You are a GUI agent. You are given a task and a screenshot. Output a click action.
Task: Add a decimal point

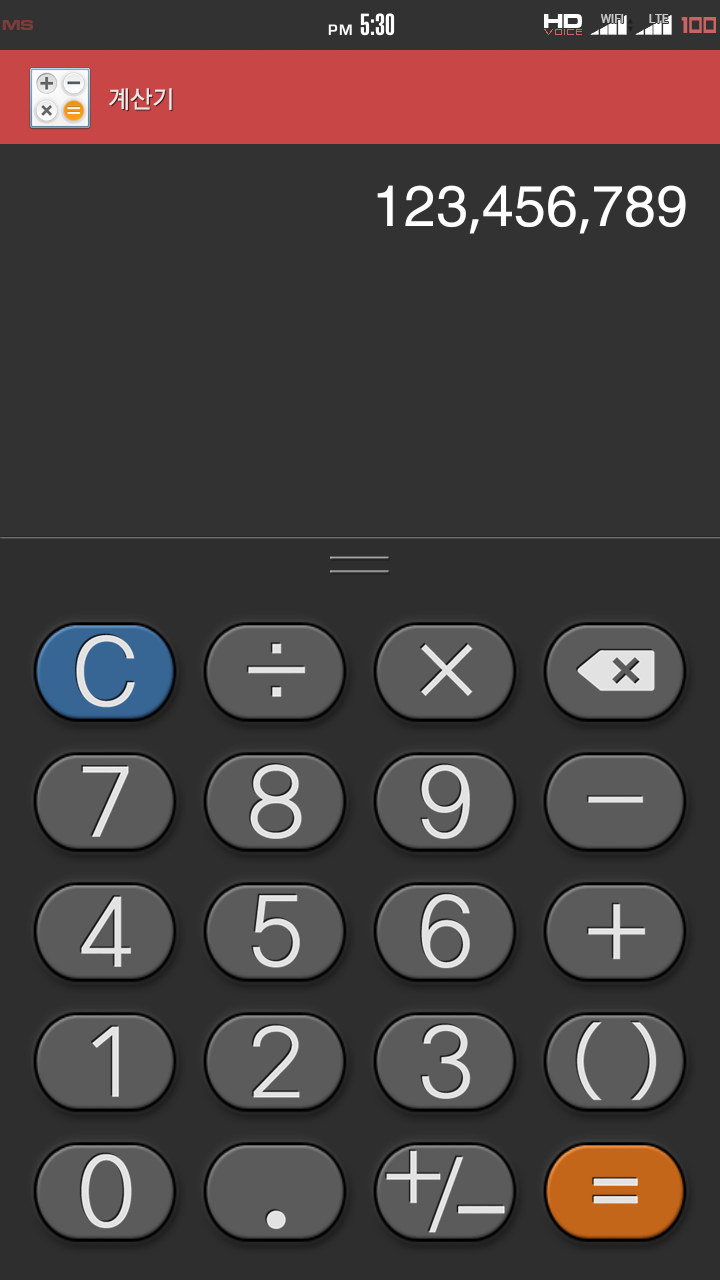275,1191
